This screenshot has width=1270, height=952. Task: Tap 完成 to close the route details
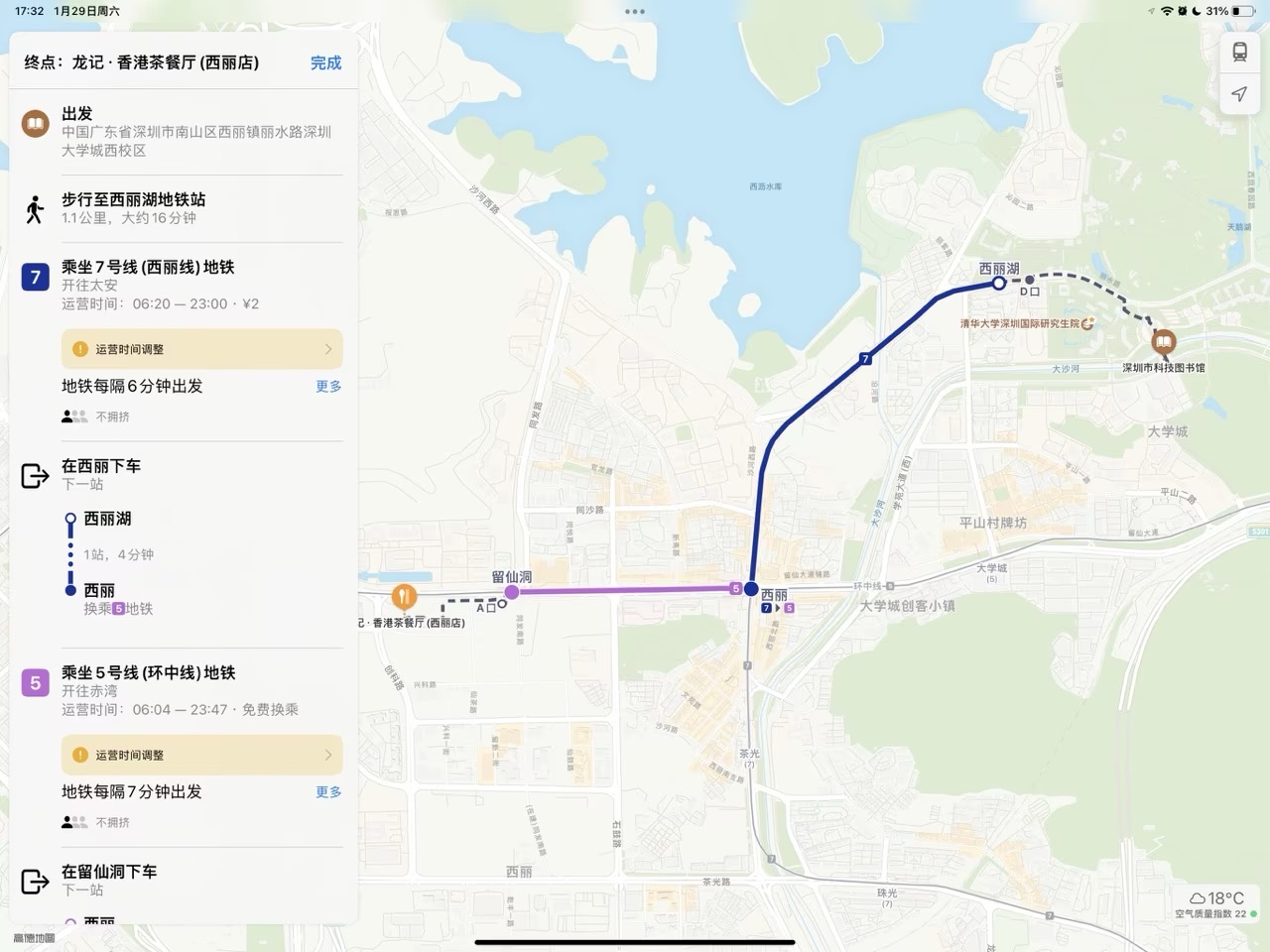[x=325, y=62]
